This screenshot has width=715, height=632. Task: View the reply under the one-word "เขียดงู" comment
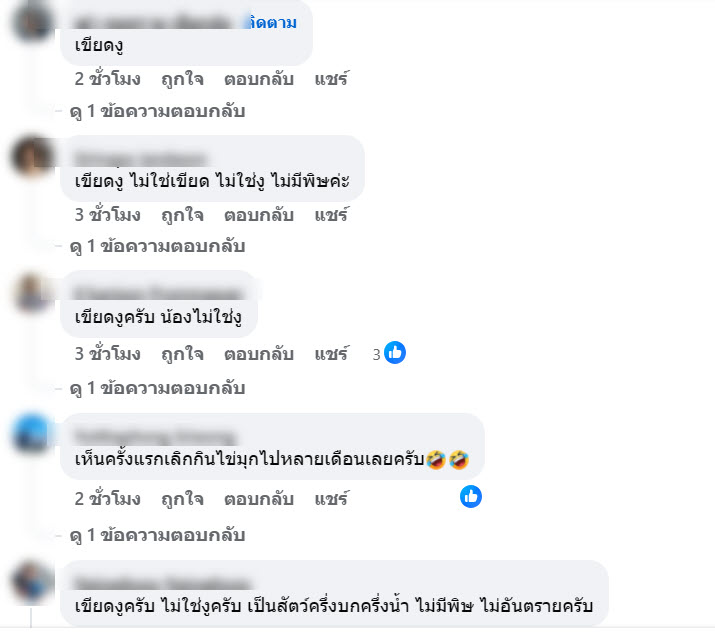(157, 111)
